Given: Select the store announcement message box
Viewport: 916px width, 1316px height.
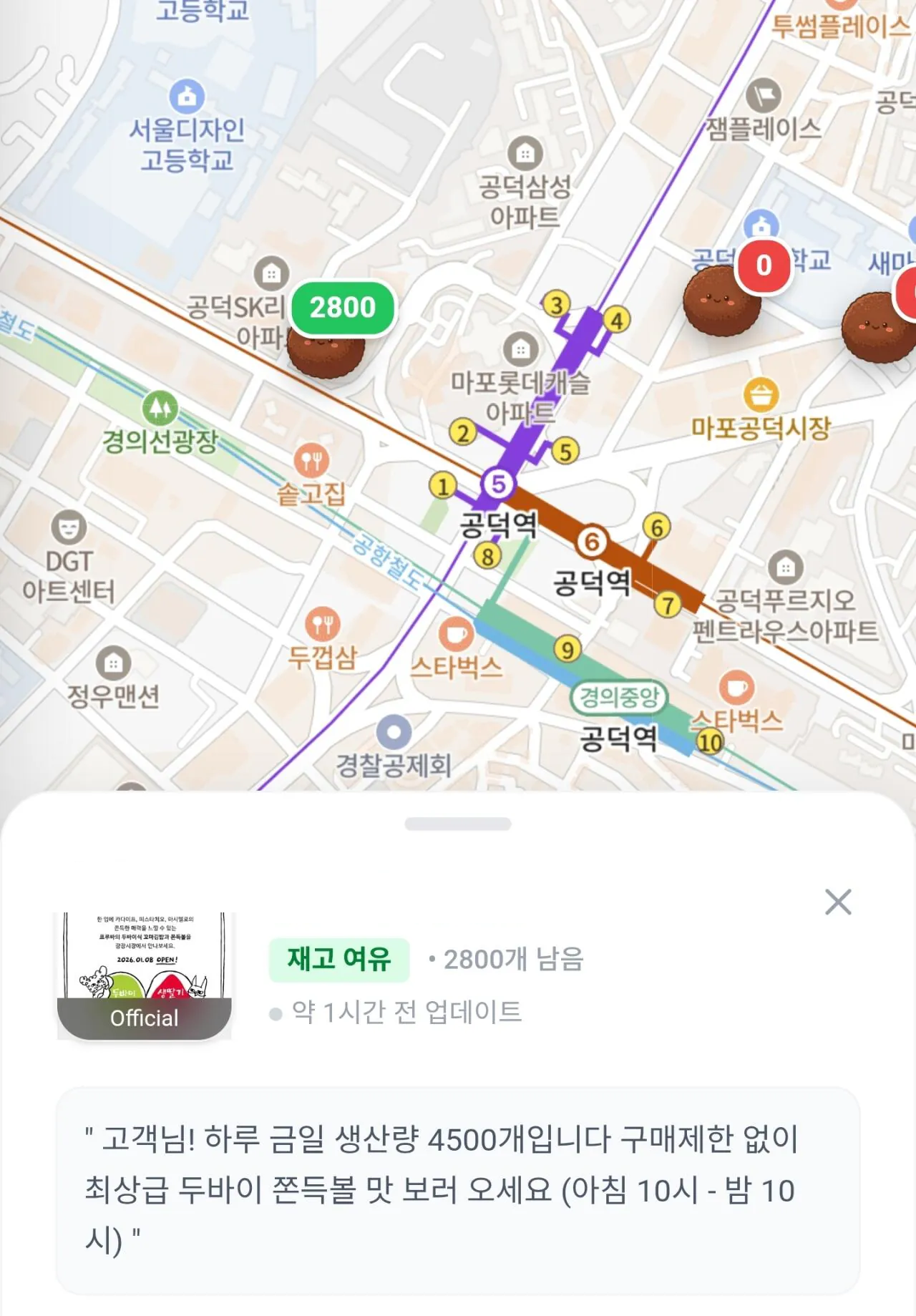Looking at the screenshot, I should [458, 1184].
